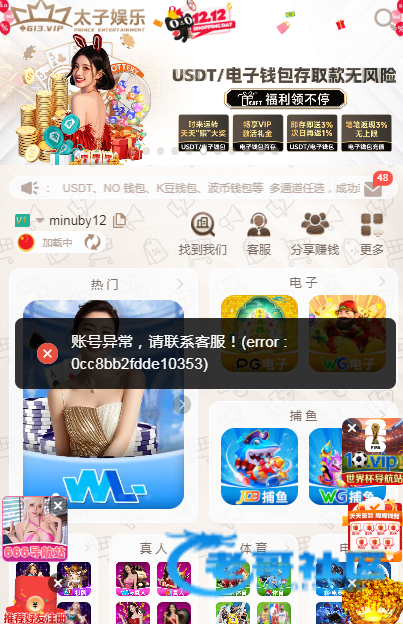The height and width of the screenshot is (624, 403).
Task: Contact 客服 customer service
Action: 259,234
